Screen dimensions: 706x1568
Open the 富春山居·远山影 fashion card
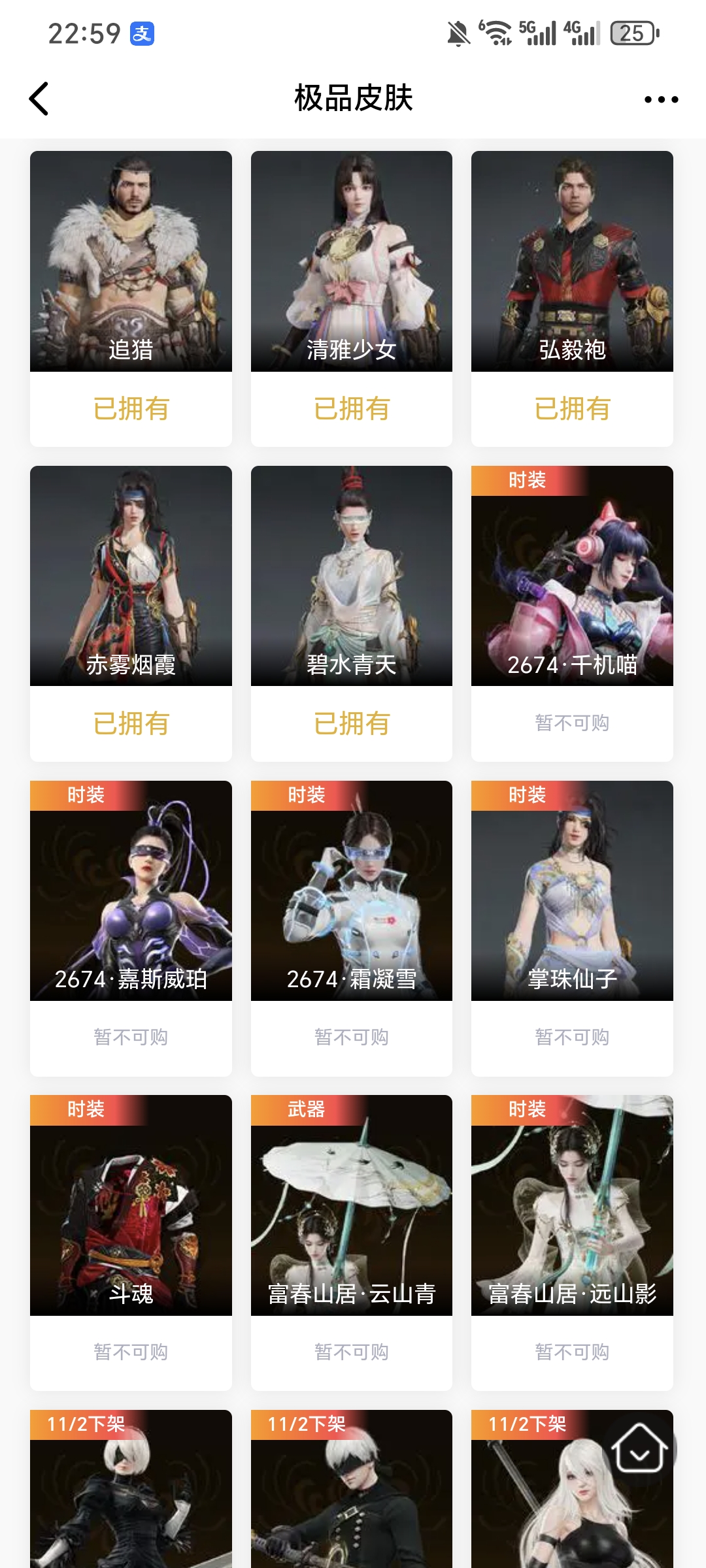tap(572, 1206)
